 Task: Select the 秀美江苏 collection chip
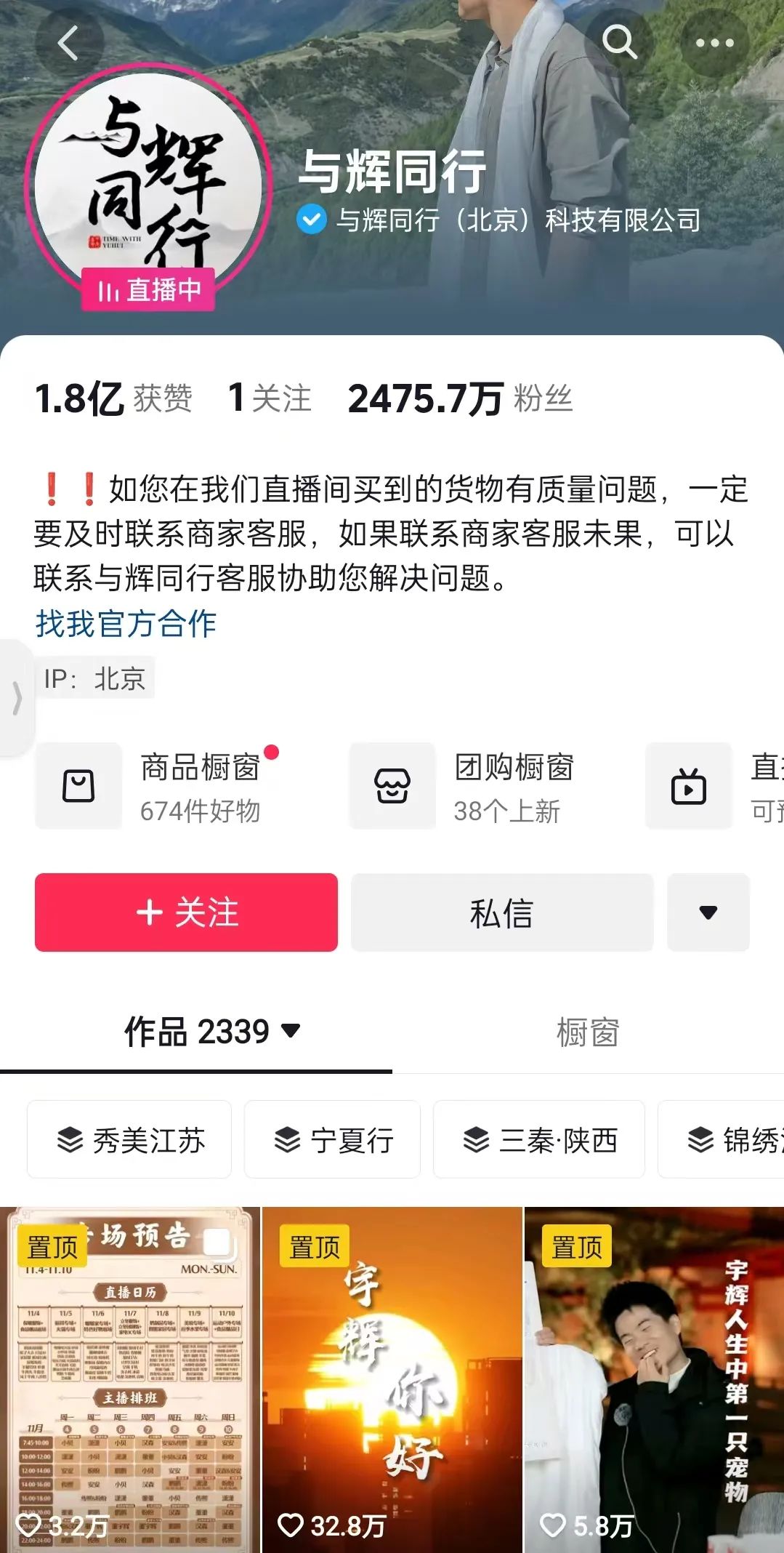pyautogui.click(x=130, y=1139)
